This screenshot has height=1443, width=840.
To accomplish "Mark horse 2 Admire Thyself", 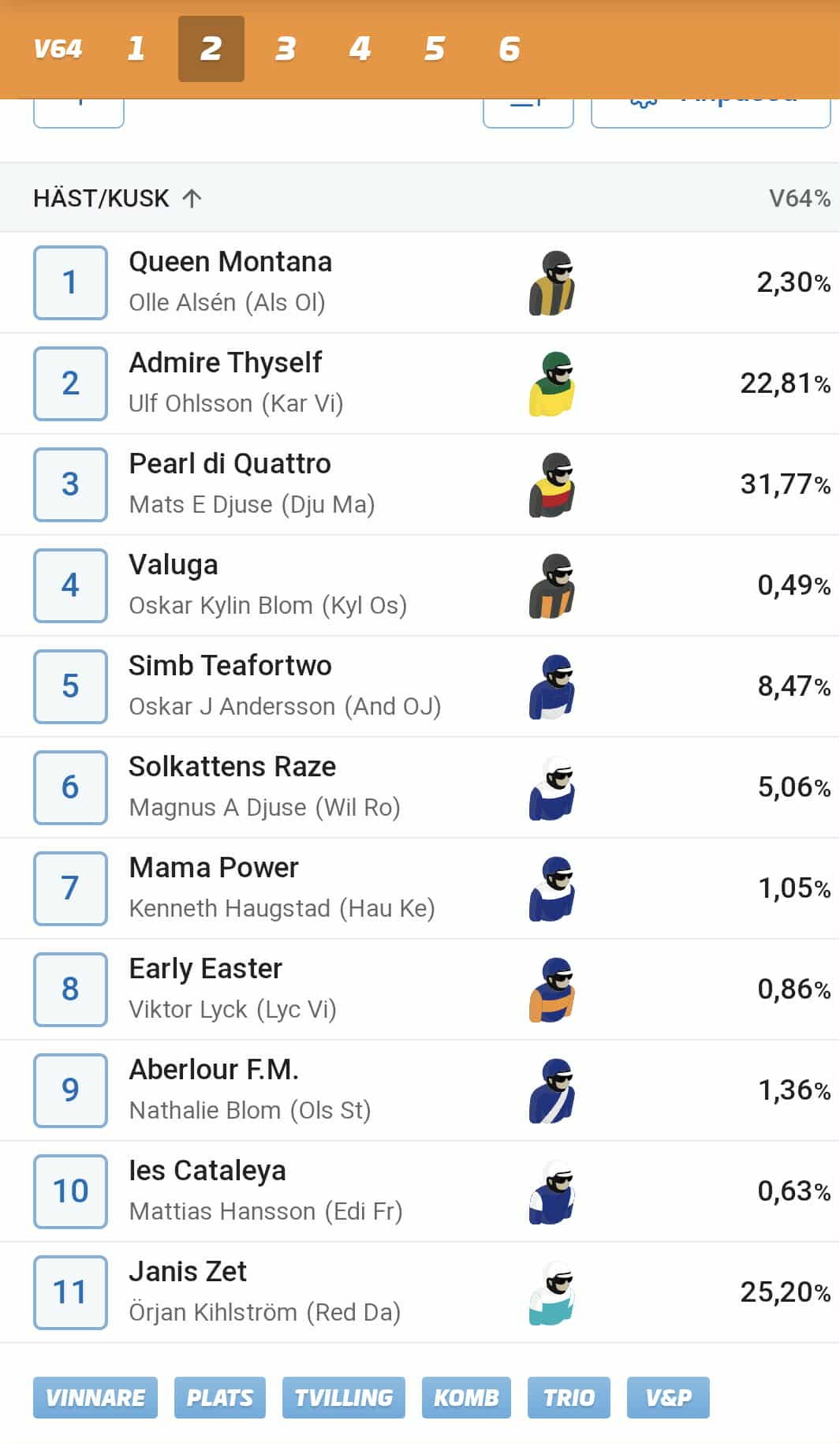I will [70, 383].
